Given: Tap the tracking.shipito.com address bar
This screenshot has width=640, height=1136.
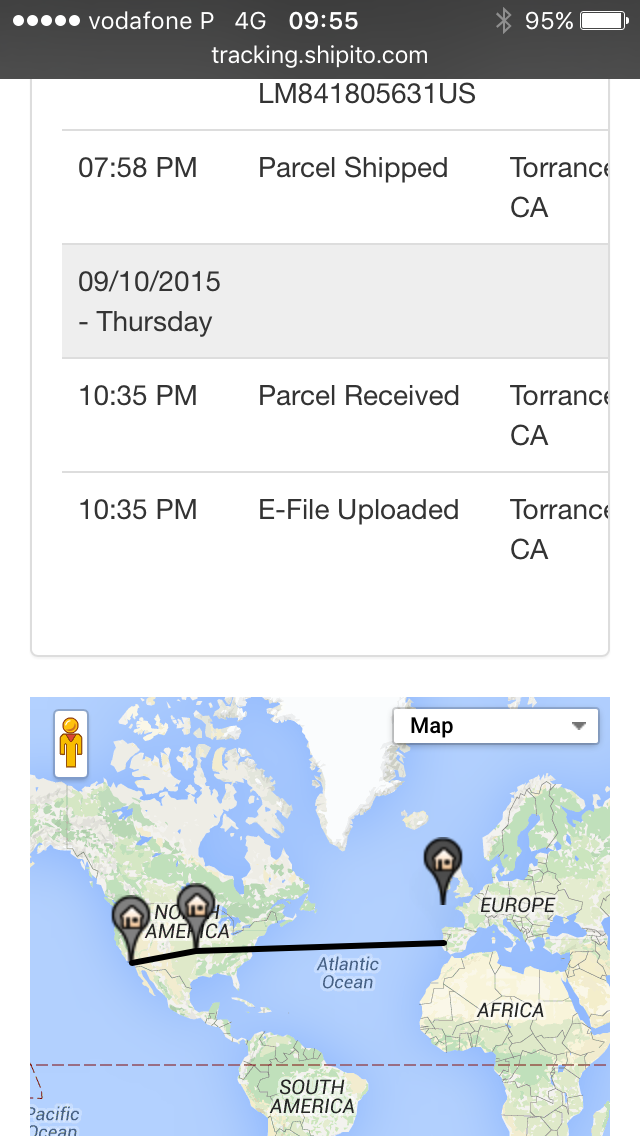Looking at the screenshot, I should click(320, 56).
